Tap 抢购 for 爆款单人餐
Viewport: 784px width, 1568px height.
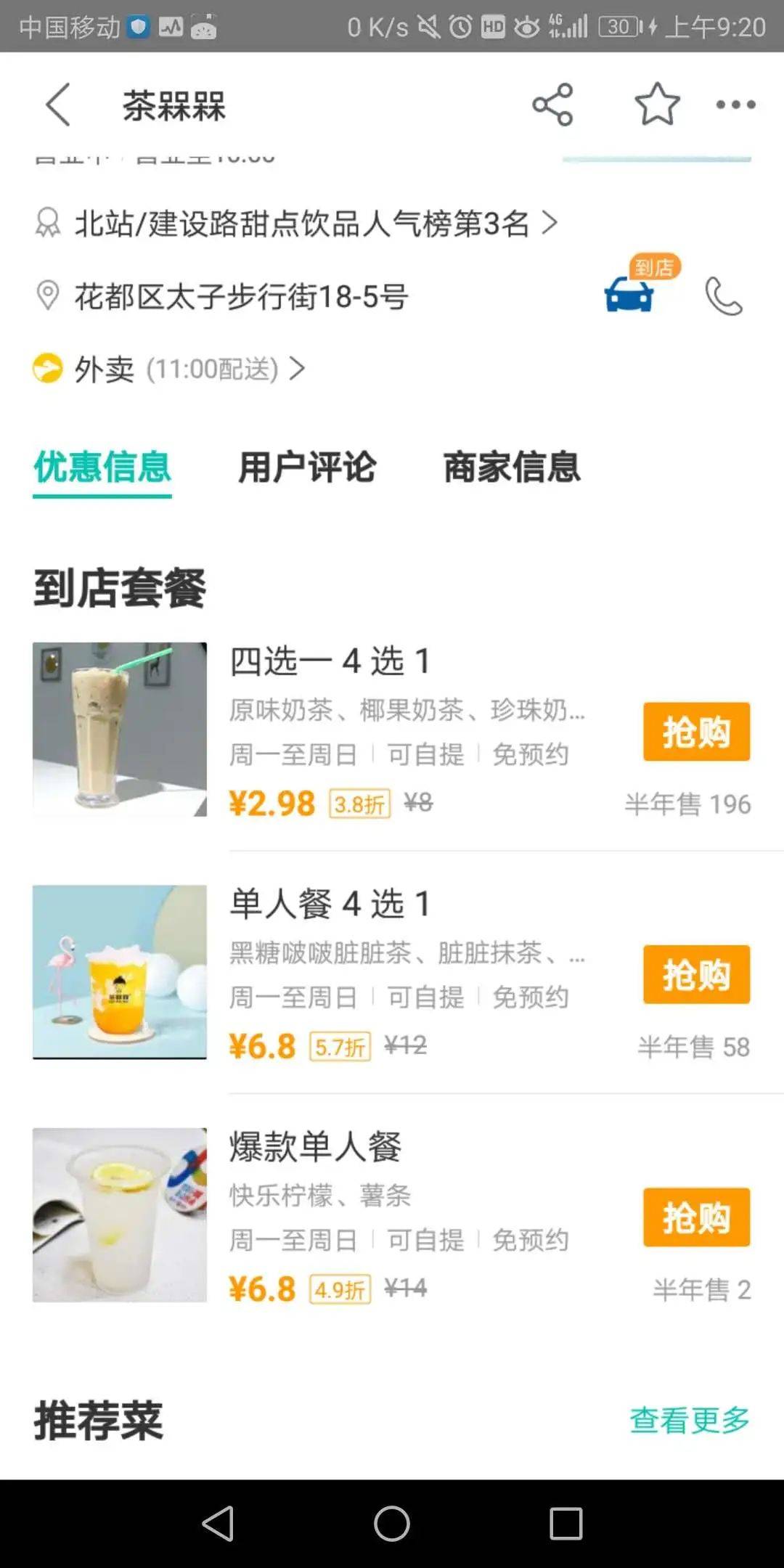[696, 1217]
